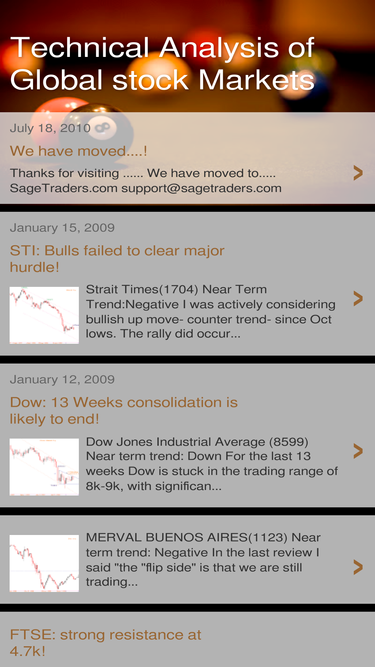Open the "We have moved....!" post
The width and height of the screenshot is (375, 667).
[78, 151]
